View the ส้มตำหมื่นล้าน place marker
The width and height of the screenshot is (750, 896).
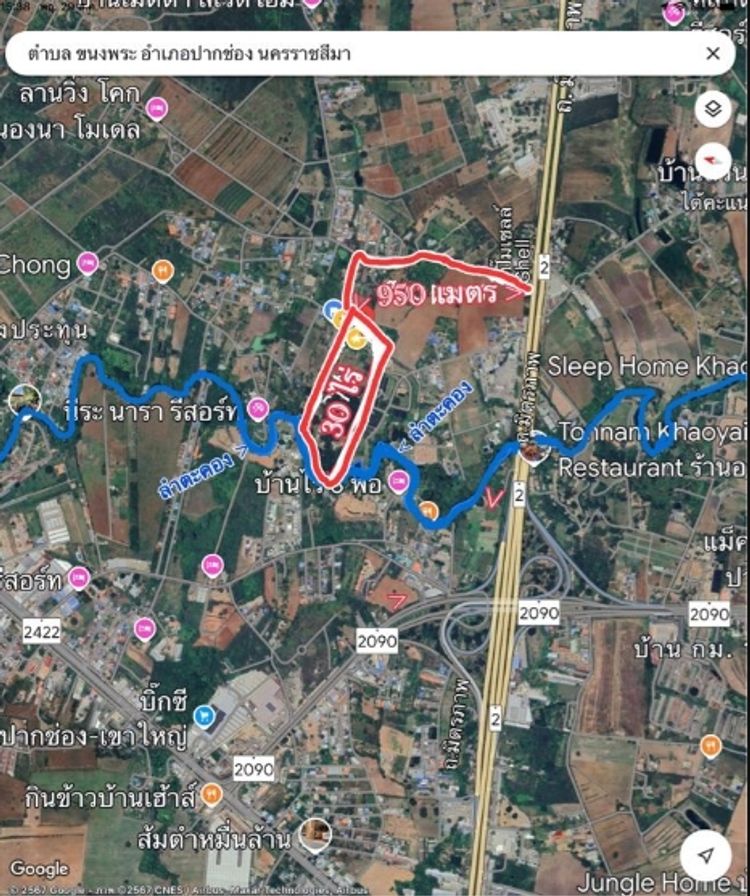[x=316, y=831]
